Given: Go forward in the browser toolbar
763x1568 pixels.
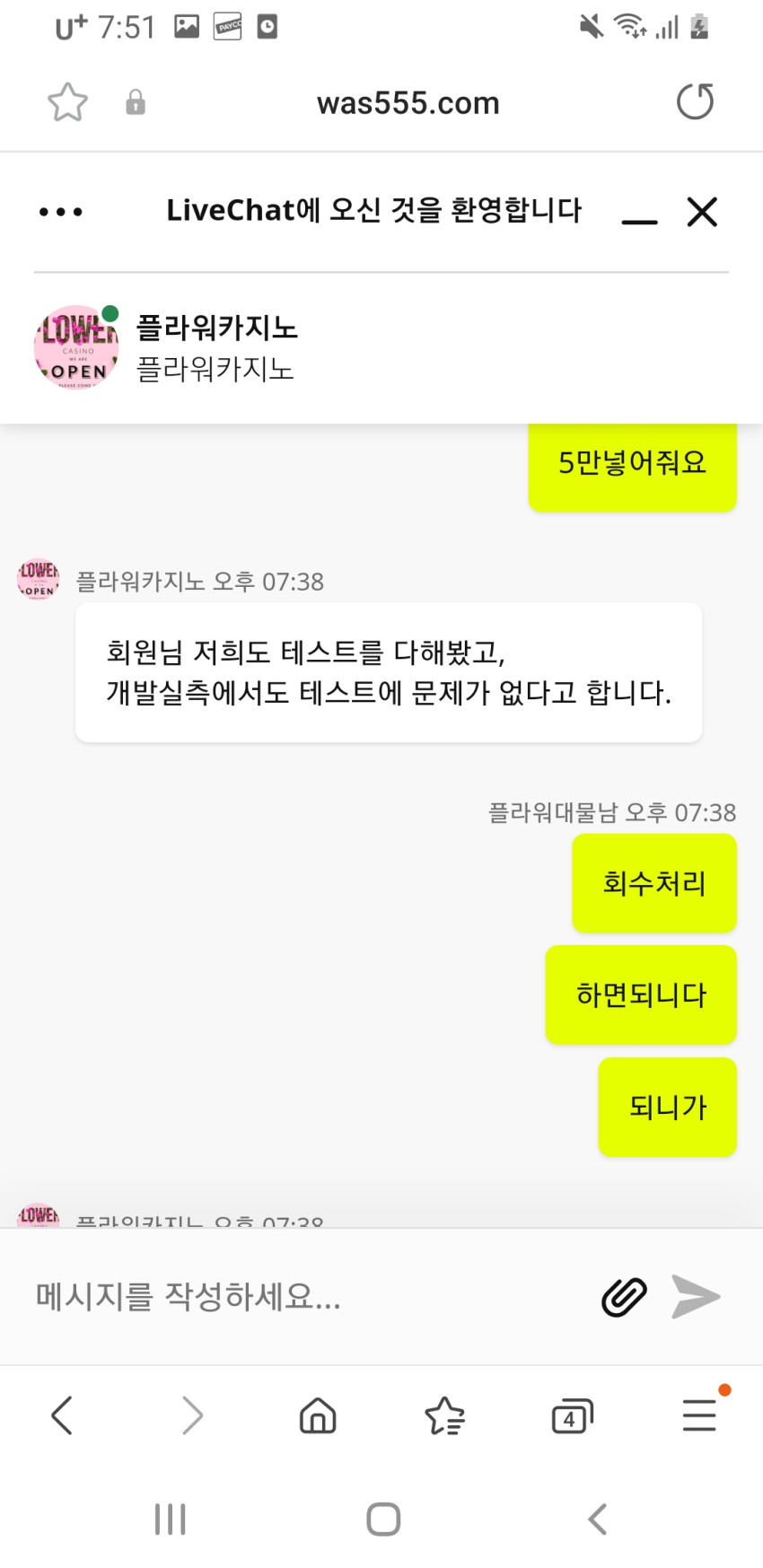Looking at the screenshot, I should 191,1415.
